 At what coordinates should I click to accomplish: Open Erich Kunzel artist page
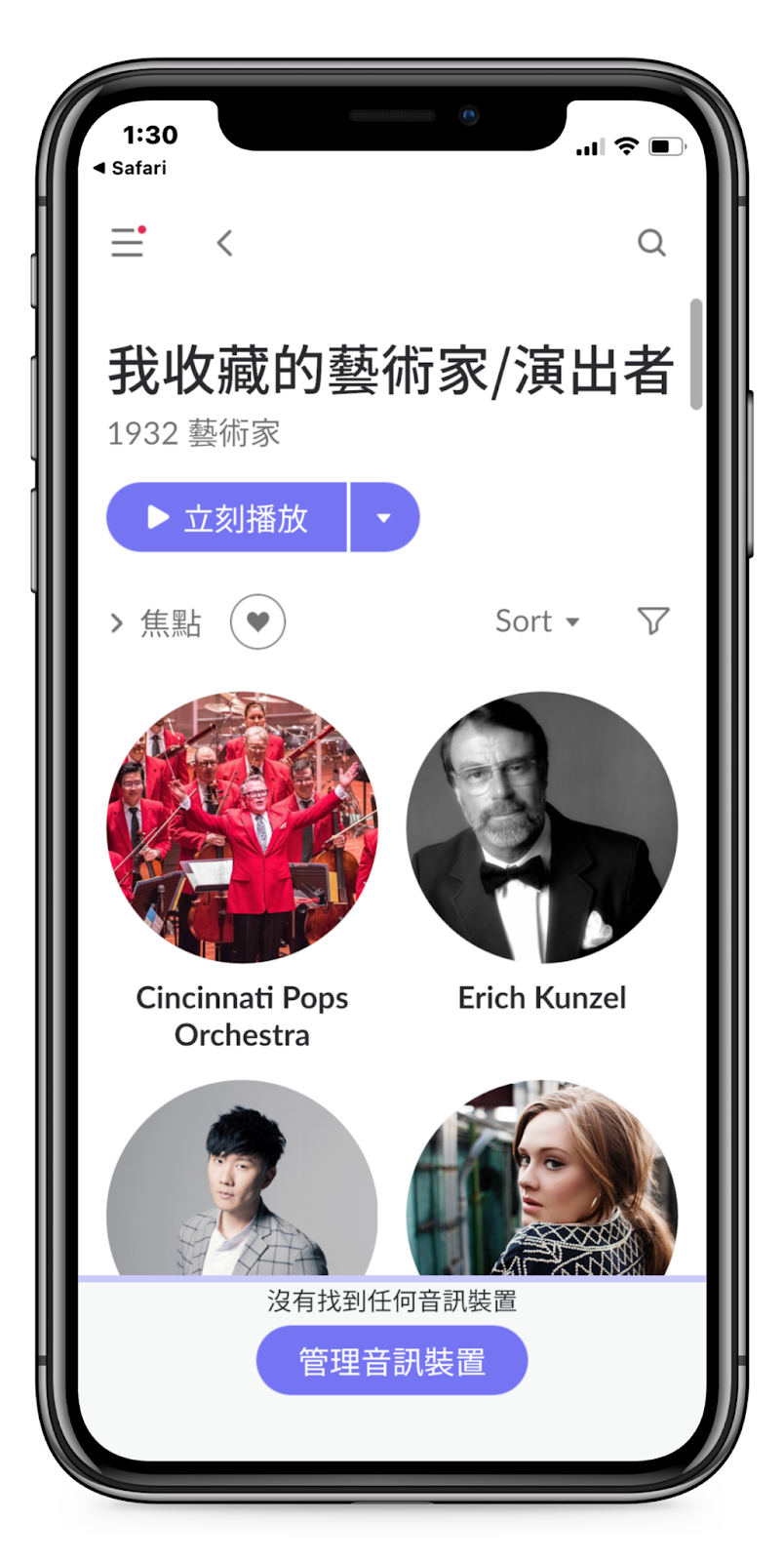pyautogui.click(x=542, y=827)
